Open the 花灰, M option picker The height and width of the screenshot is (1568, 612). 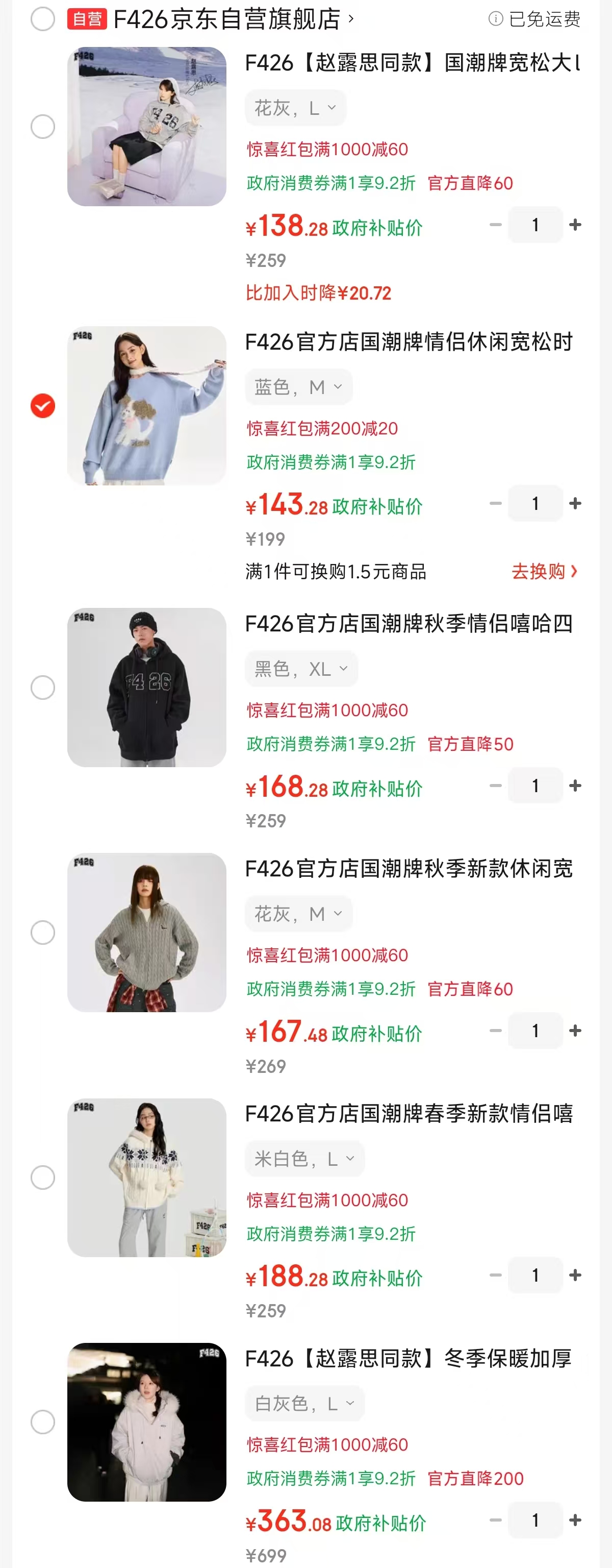click(298, 913)
